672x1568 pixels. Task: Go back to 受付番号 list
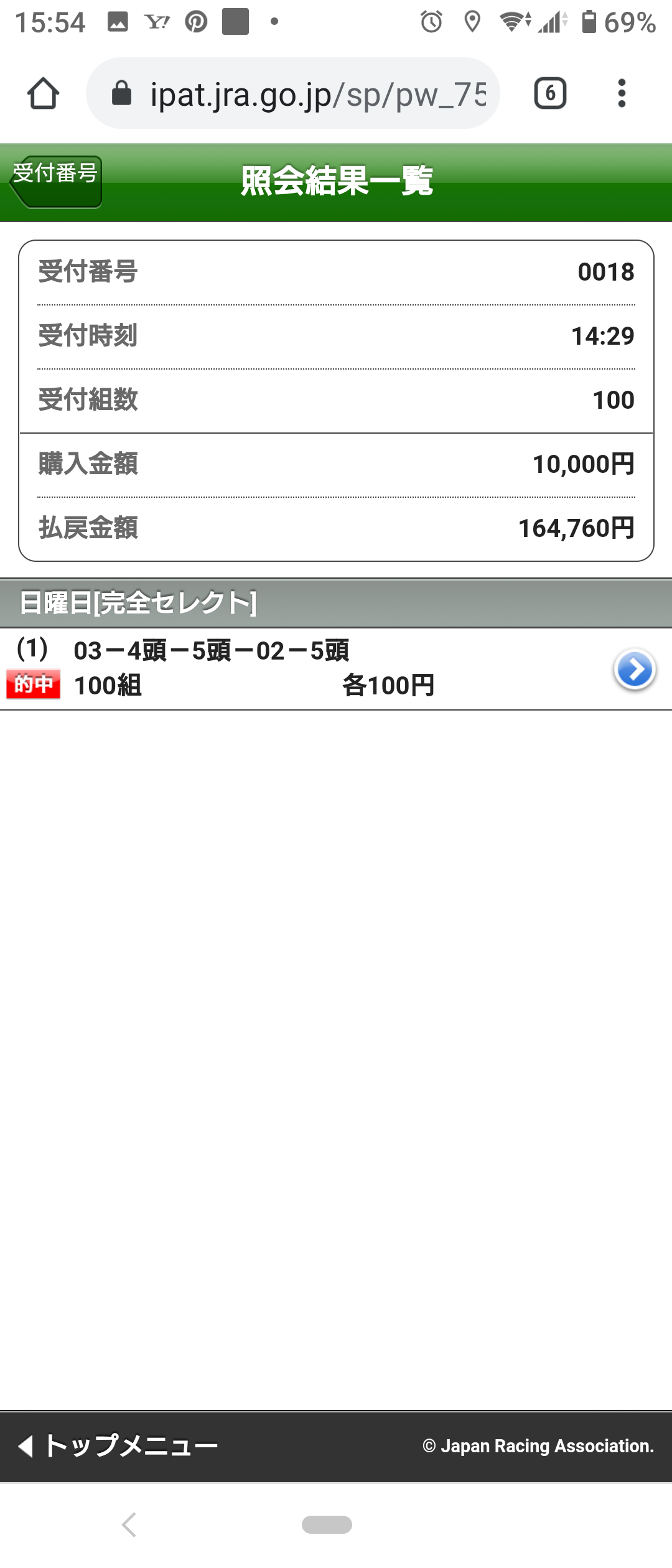56,180
